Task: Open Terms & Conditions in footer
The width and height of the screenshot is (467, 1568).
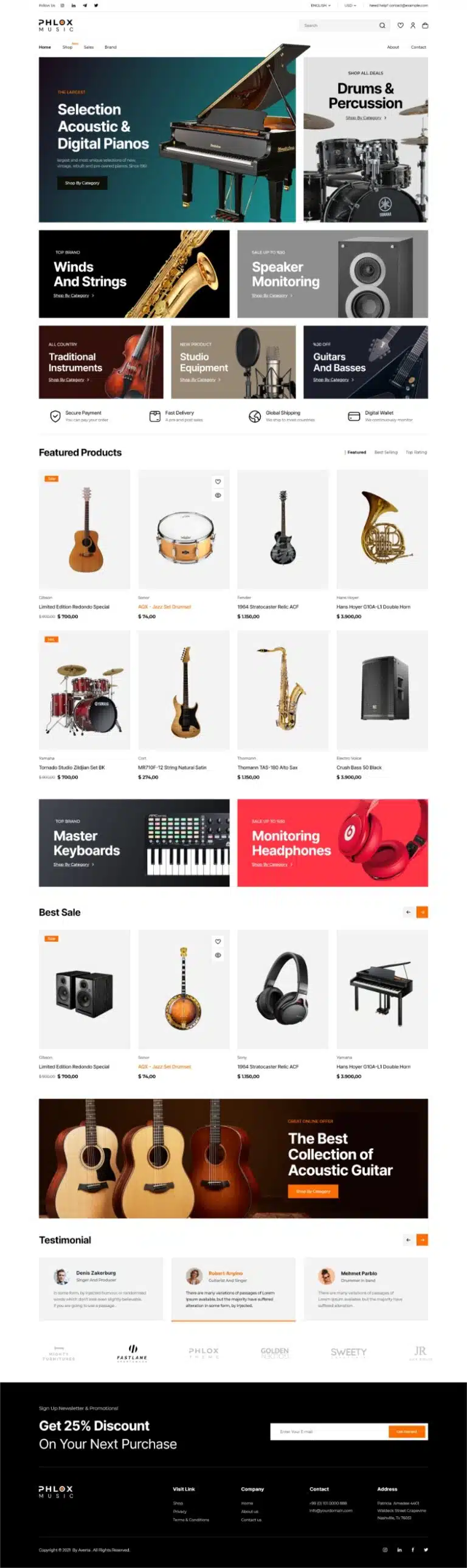Action: coord(190,1519)
